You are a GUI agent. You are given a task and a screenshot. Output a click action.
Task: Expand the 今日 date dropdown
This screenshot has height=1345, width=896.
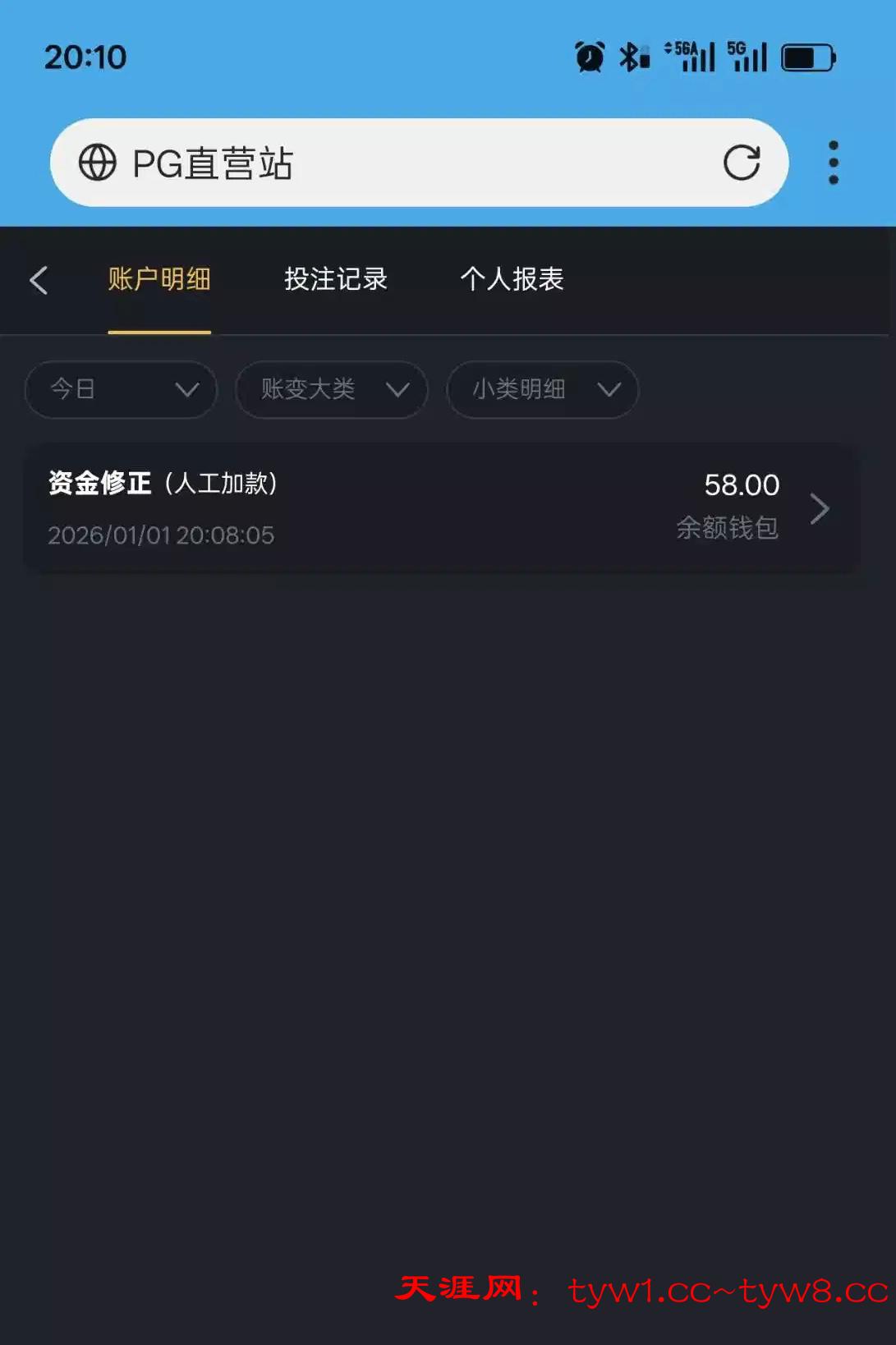[x=122, y=389]
